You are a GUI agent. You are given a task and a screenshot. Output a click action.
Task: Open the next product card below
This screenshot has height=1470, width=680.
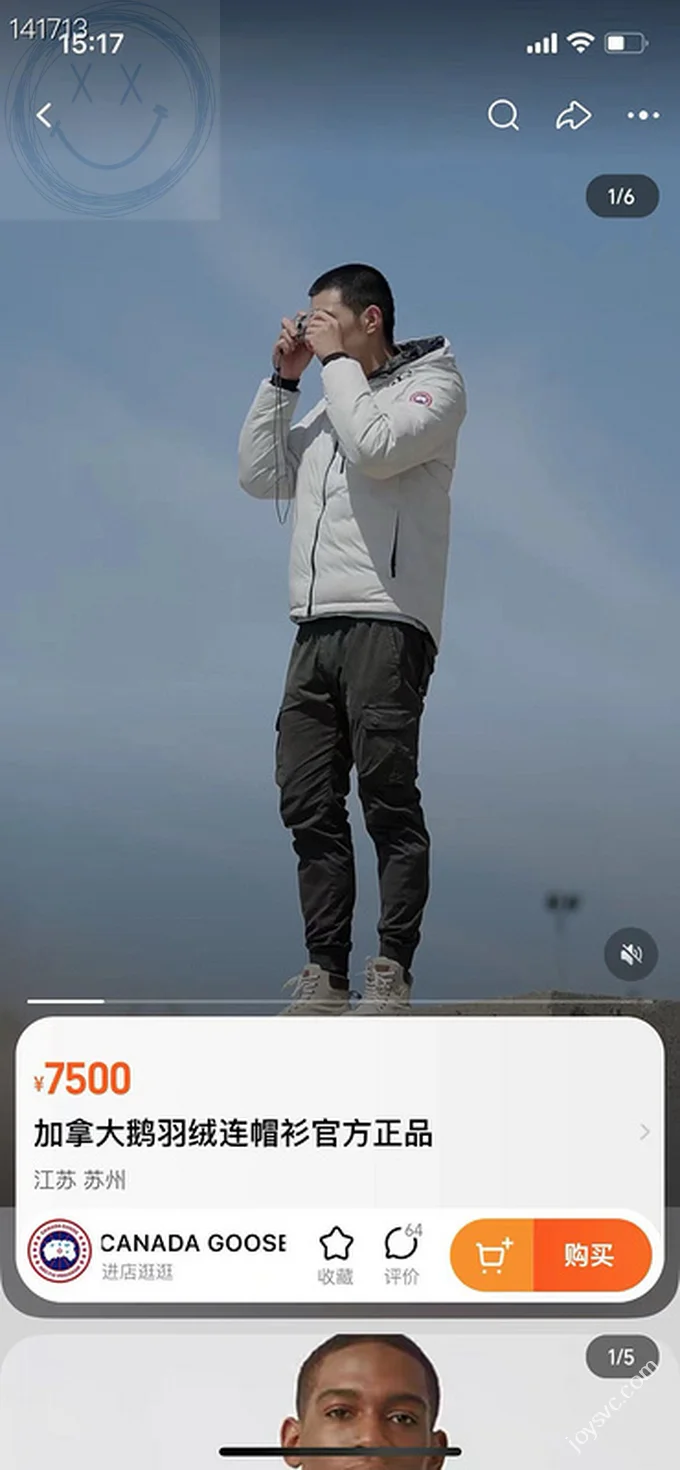(340, 1400)
